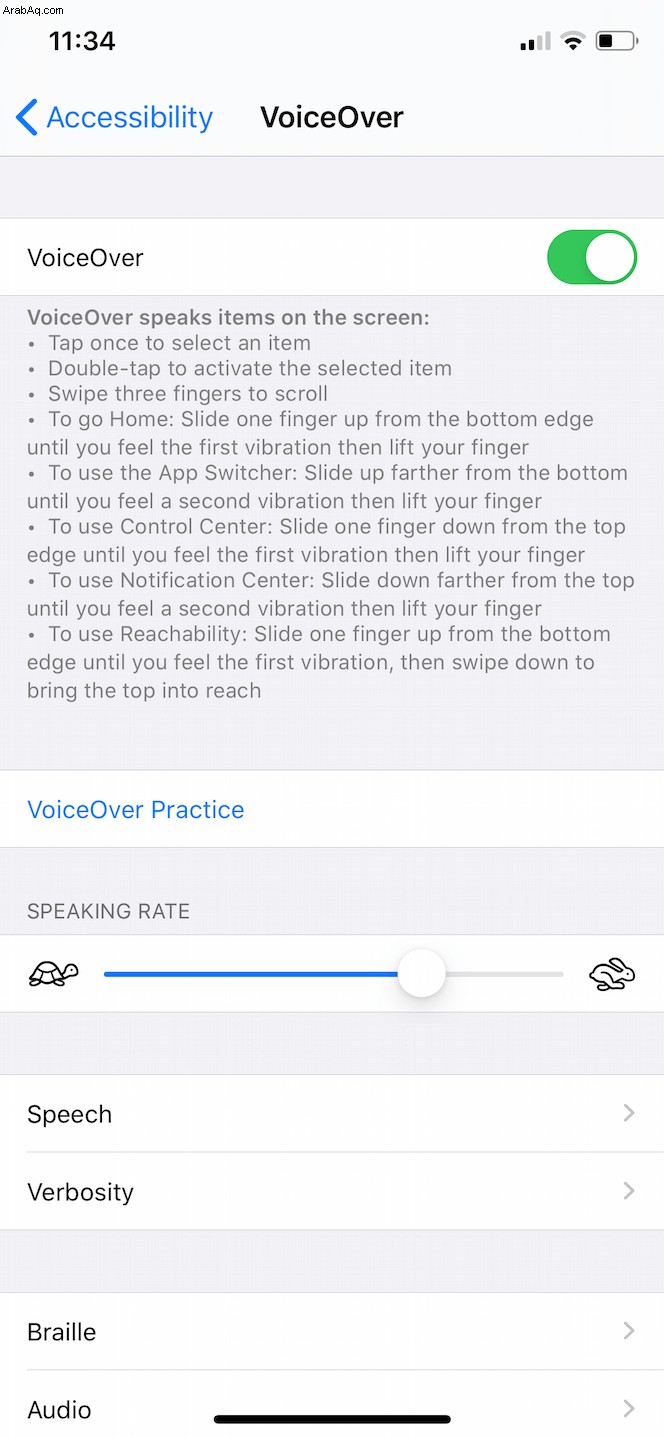
Task: Open Braille settings
Action: (331, 1332)
